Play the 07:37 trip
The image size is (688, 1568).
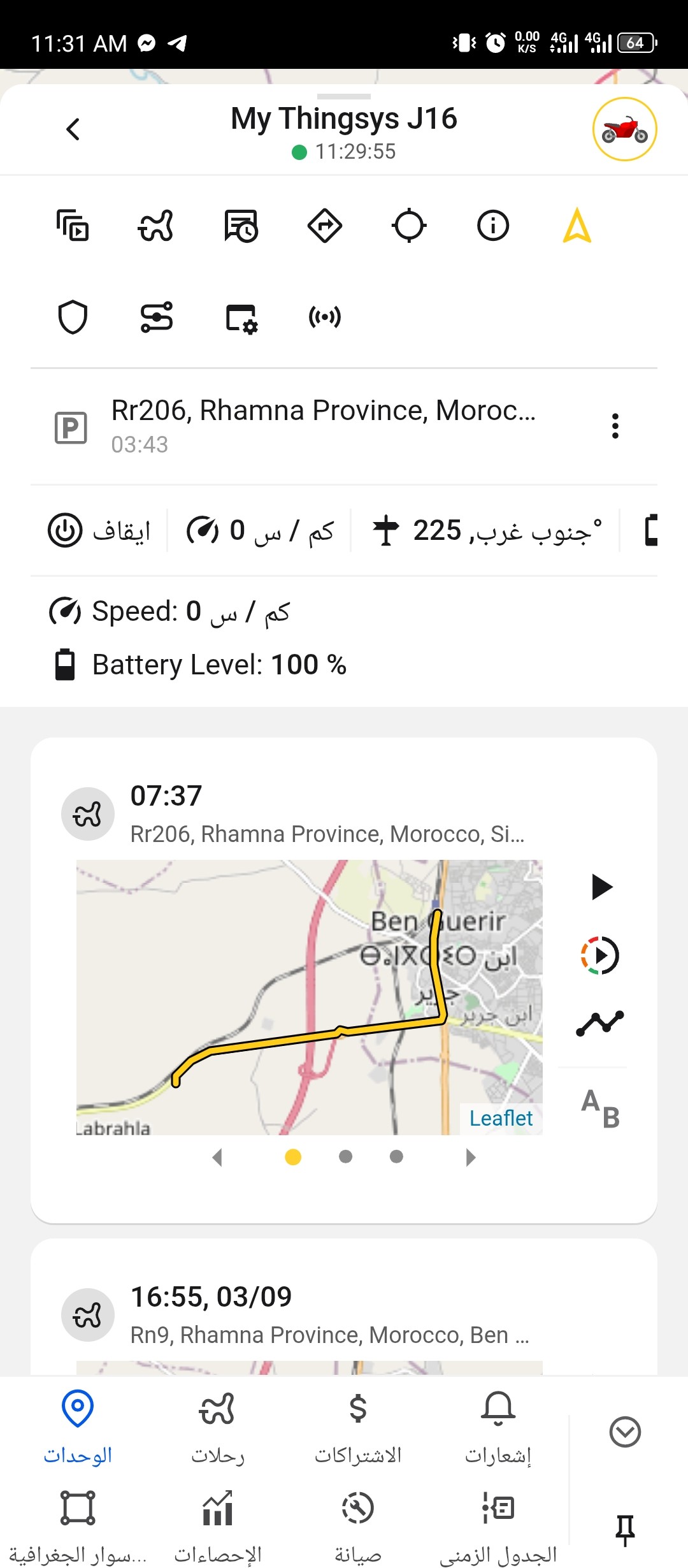click(601, 887)
